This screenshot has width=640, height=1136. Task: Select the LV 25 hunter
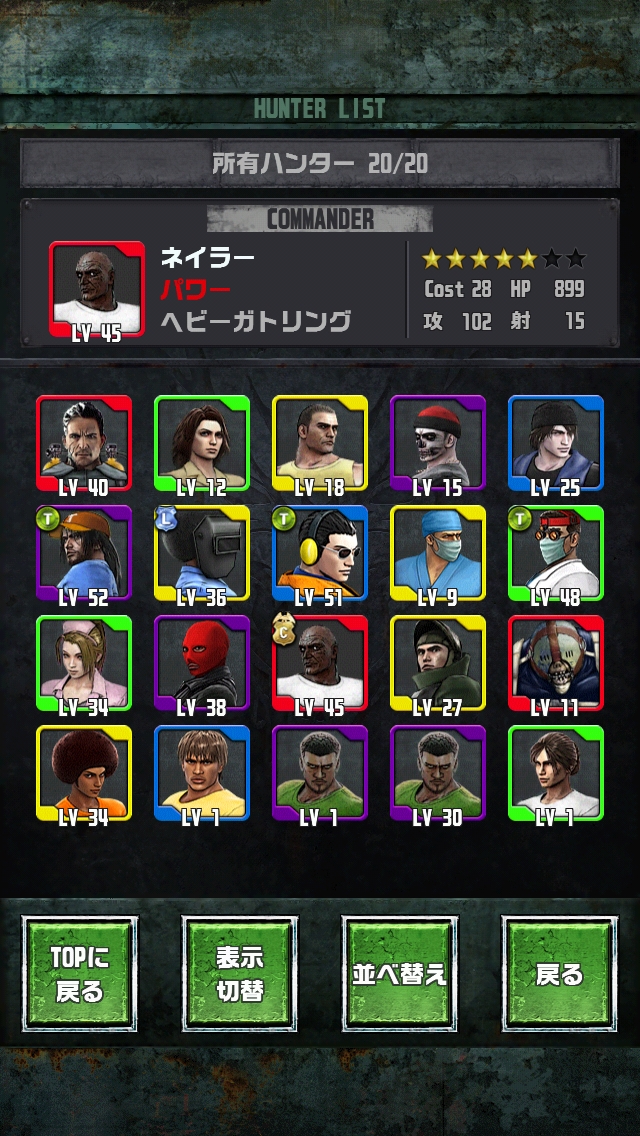point(556,444)
